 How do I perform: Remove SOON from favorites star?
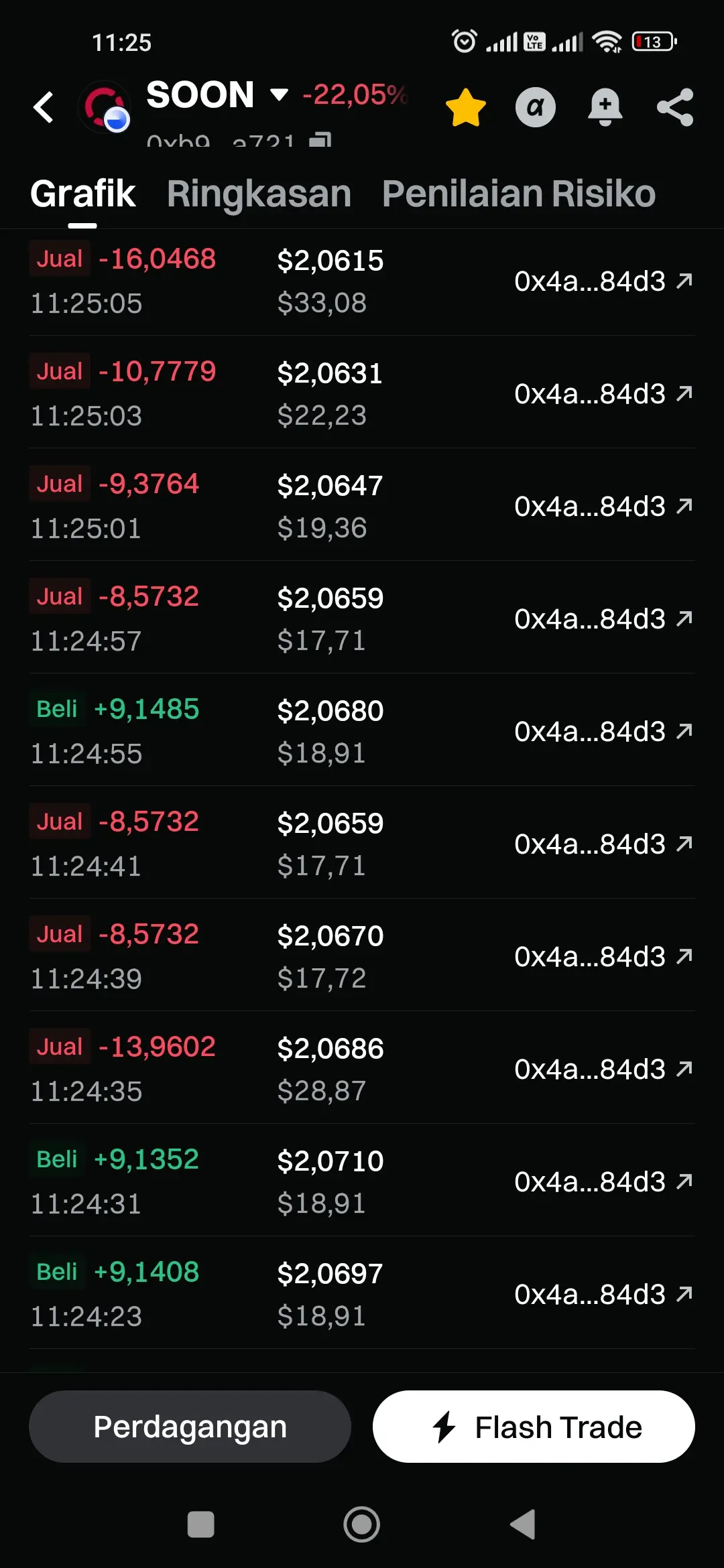465,107
